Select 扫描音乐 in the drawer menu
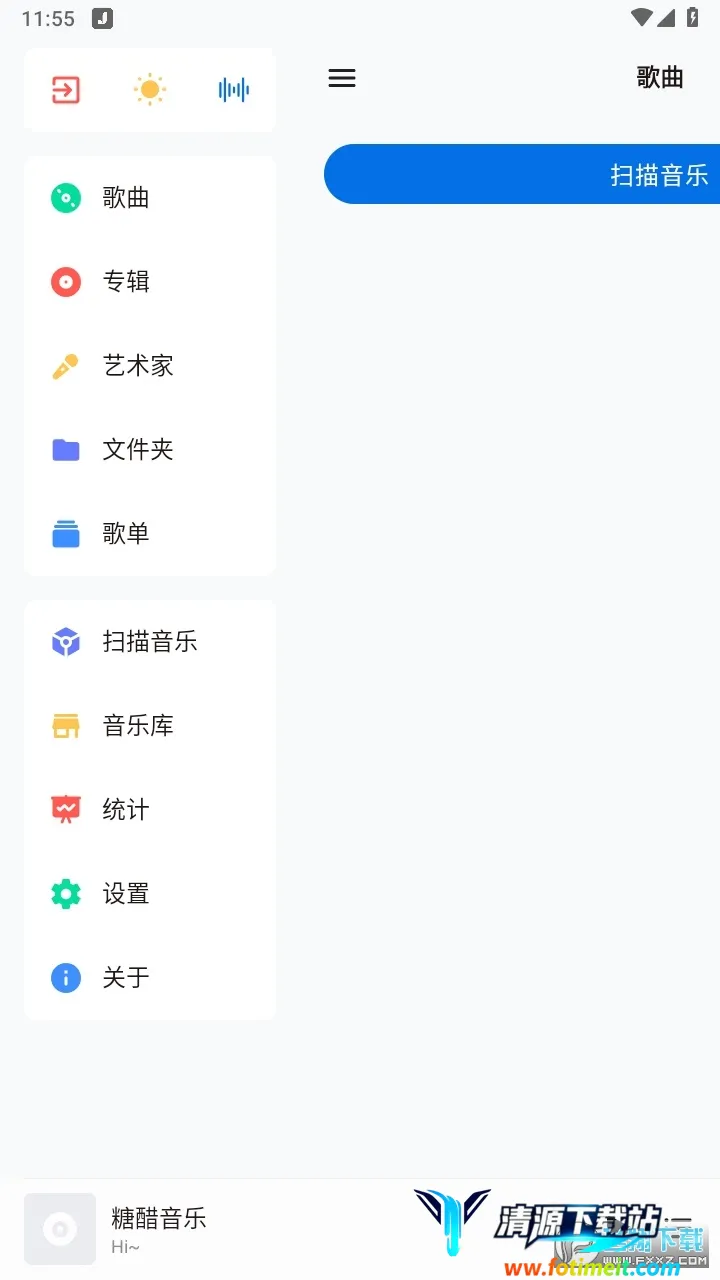 tap(149, 642)
